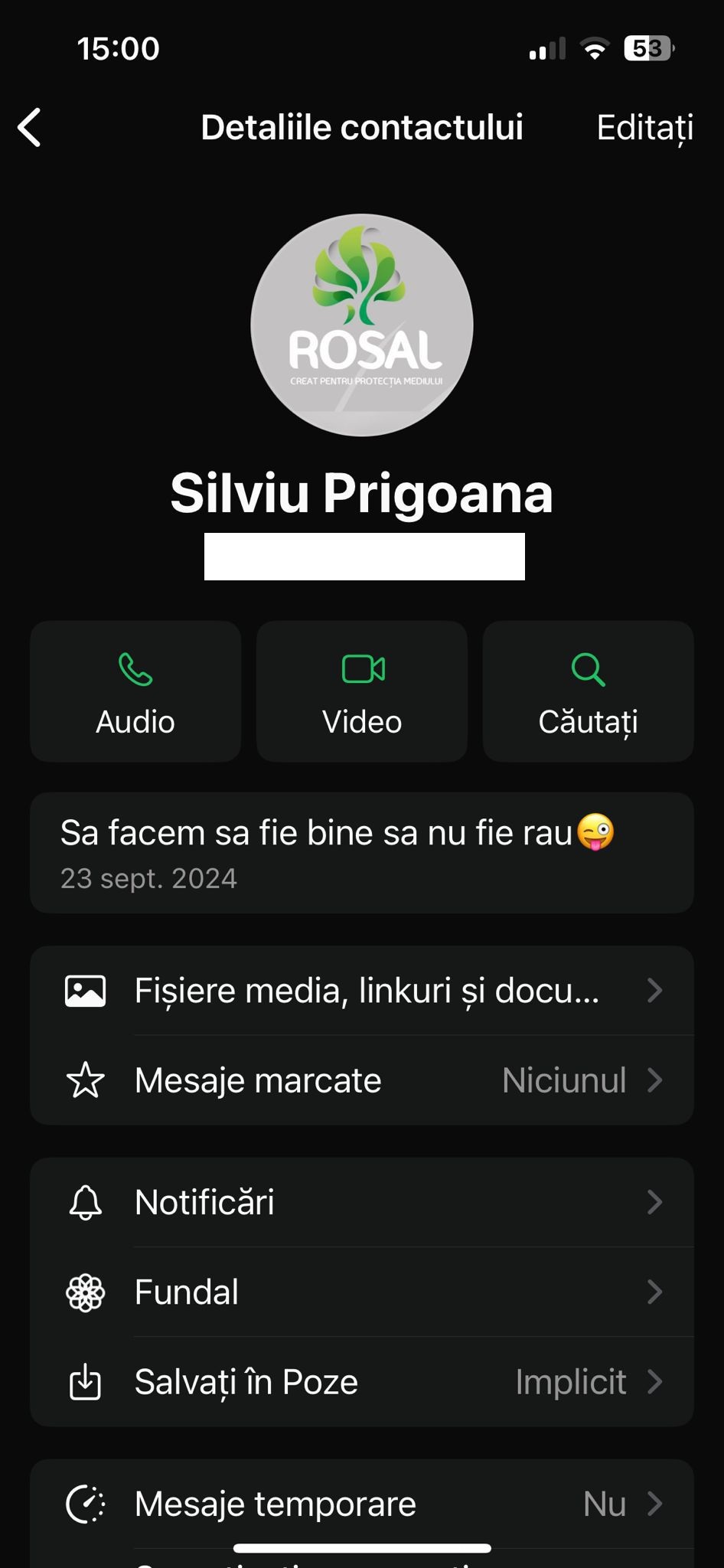The width and height of the screenshot is (724, 1568).
Task: Start an Audio call
Action: tap(135, 691)
